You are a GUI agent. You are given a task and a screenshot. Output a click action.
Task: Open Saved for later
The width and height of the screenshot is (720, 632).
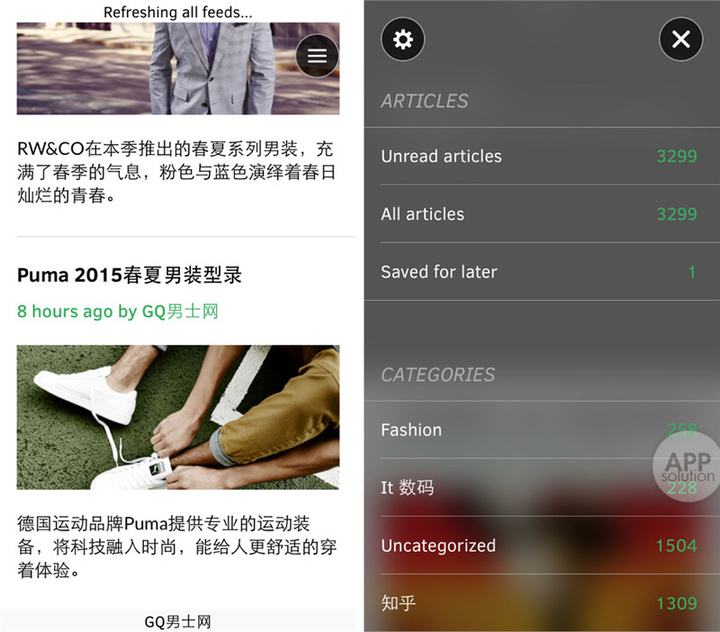pos(540,272)
